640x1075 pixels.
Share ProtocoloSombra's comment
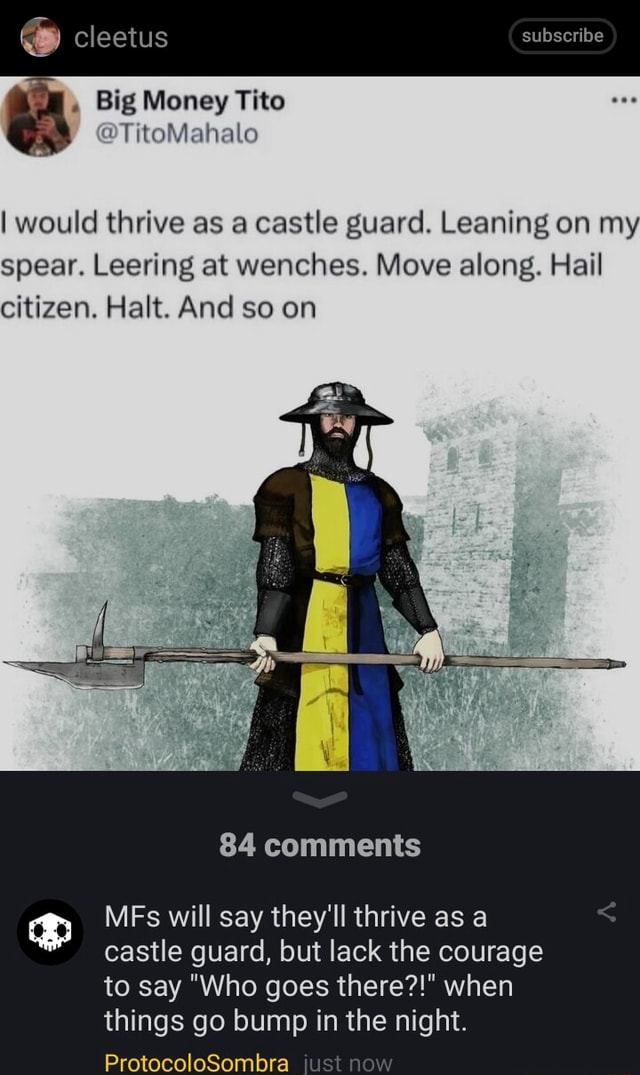pyautogui.click(x=606, y=911)
